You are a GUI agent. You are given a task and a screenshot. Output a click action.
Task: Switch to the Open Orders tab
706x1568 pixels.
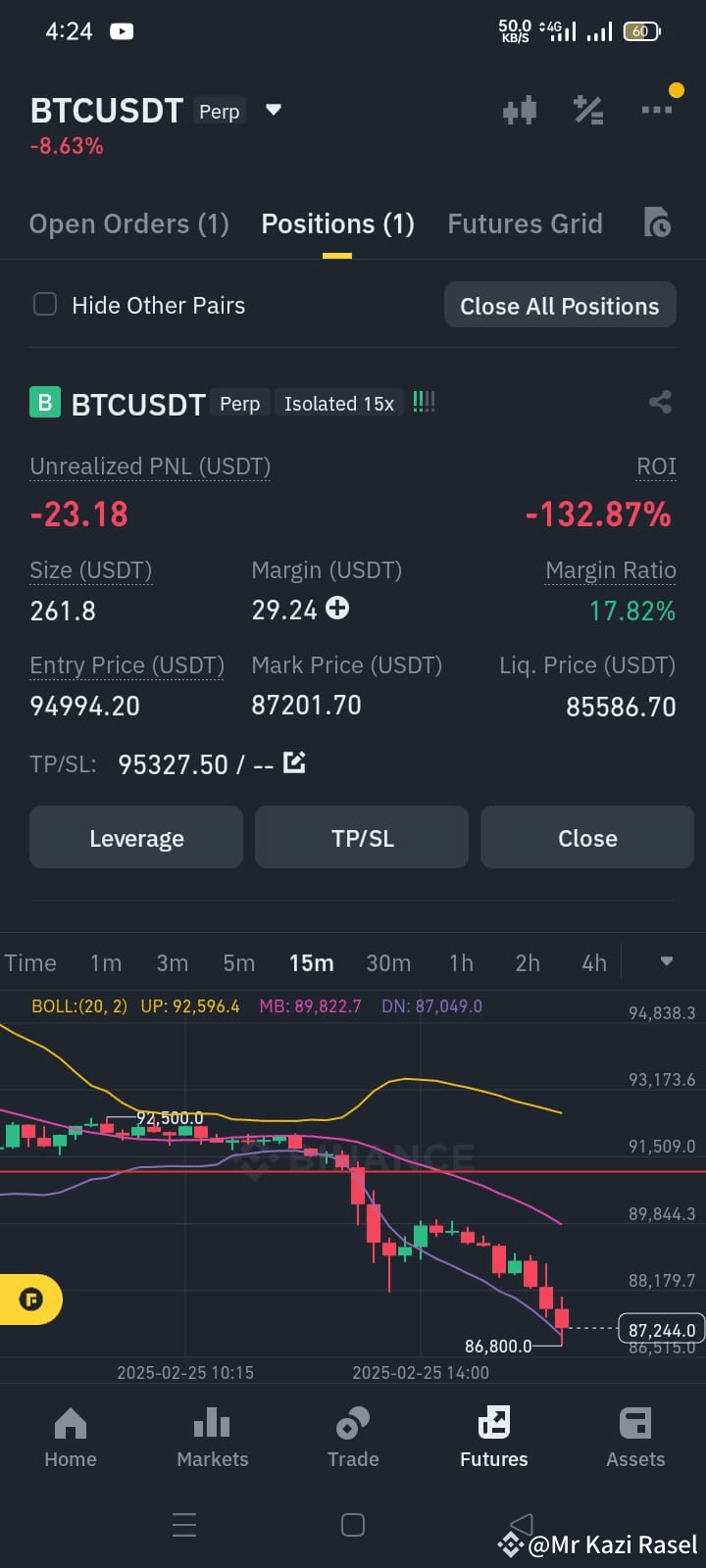tap(128, 223)
